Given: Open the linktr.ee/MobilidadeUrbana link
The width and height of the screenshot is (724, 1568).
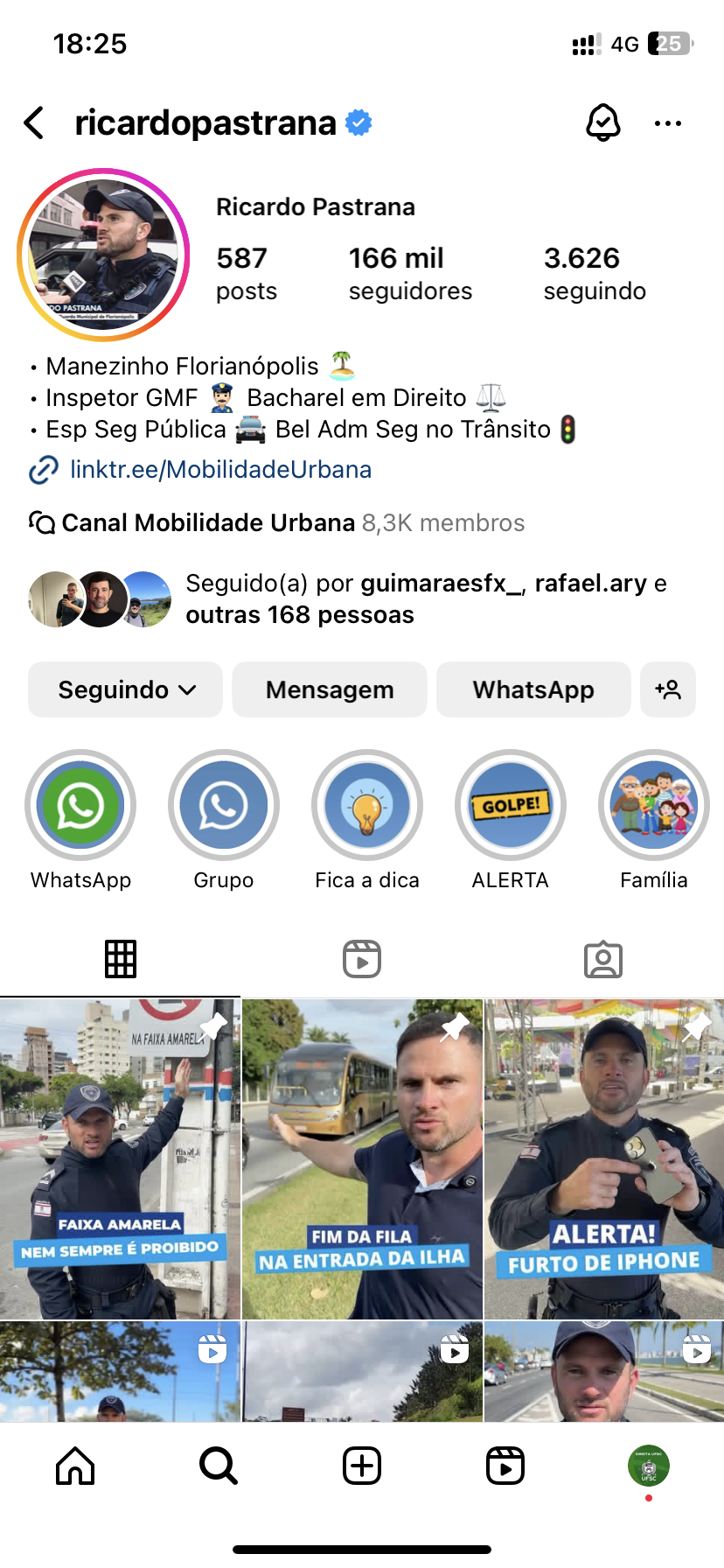Looking at the screenshot, I should coord(220,470).
